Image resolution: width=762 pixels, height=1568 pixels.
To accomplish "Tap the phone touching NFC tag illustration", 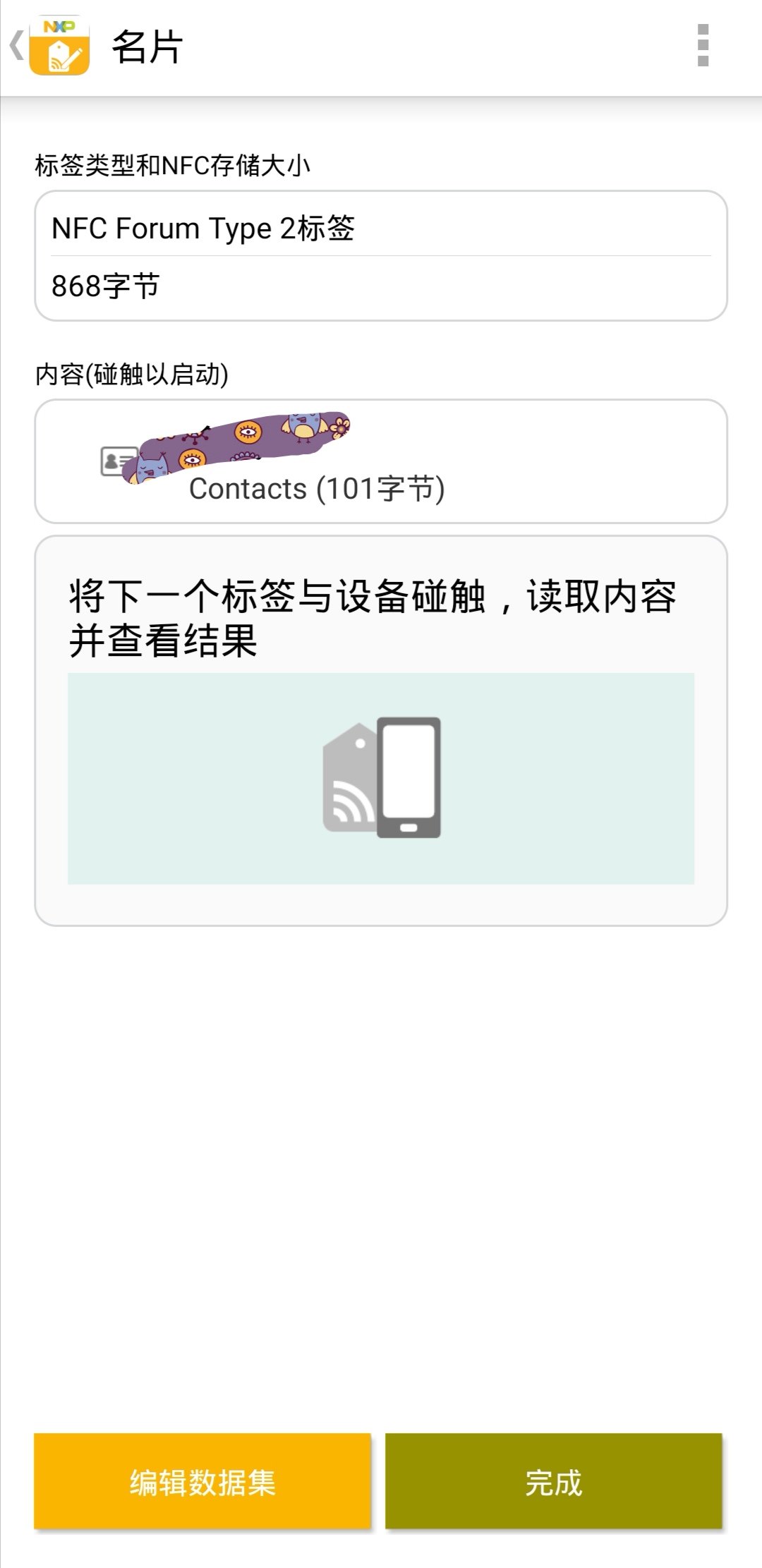I will click(381, 779).
